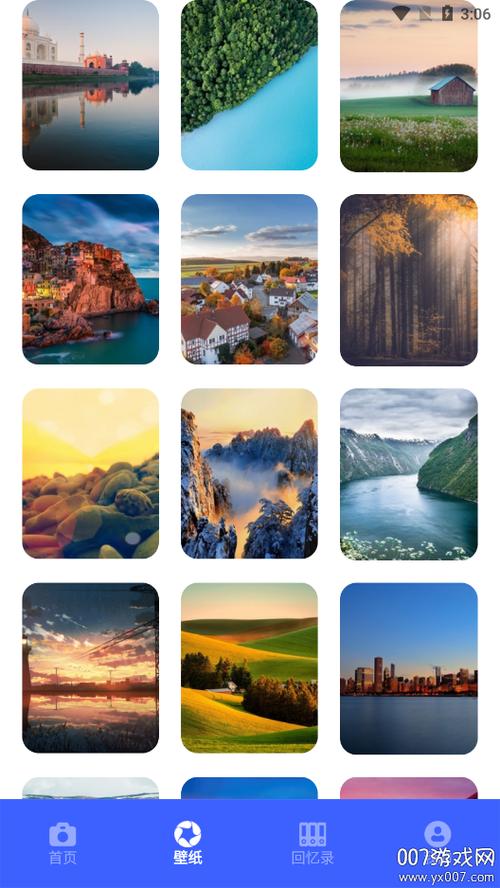Open the 回忆录 tab
Screen dimensions: 500x888
click(x=313, y=843)
